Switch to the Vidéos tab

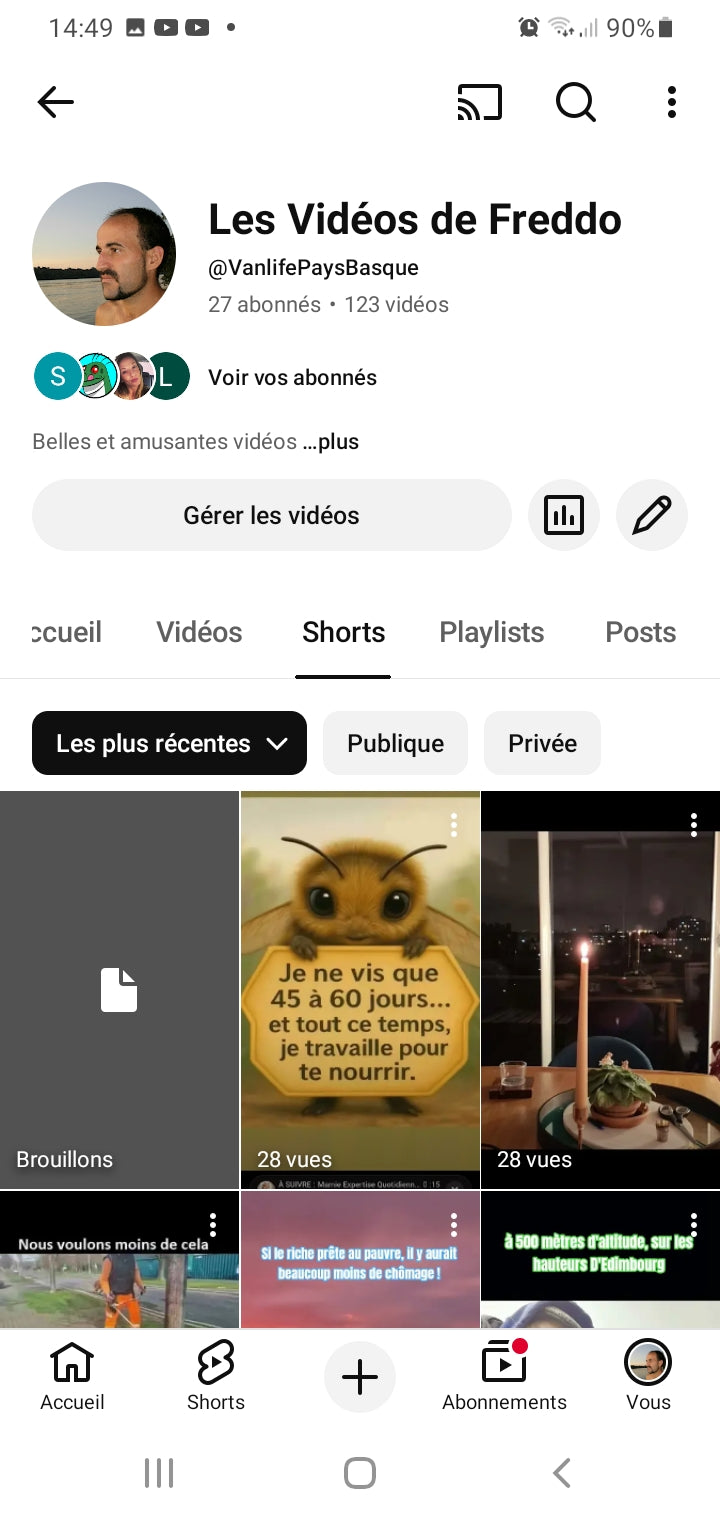pyautogui.click(x=198, y=632)
